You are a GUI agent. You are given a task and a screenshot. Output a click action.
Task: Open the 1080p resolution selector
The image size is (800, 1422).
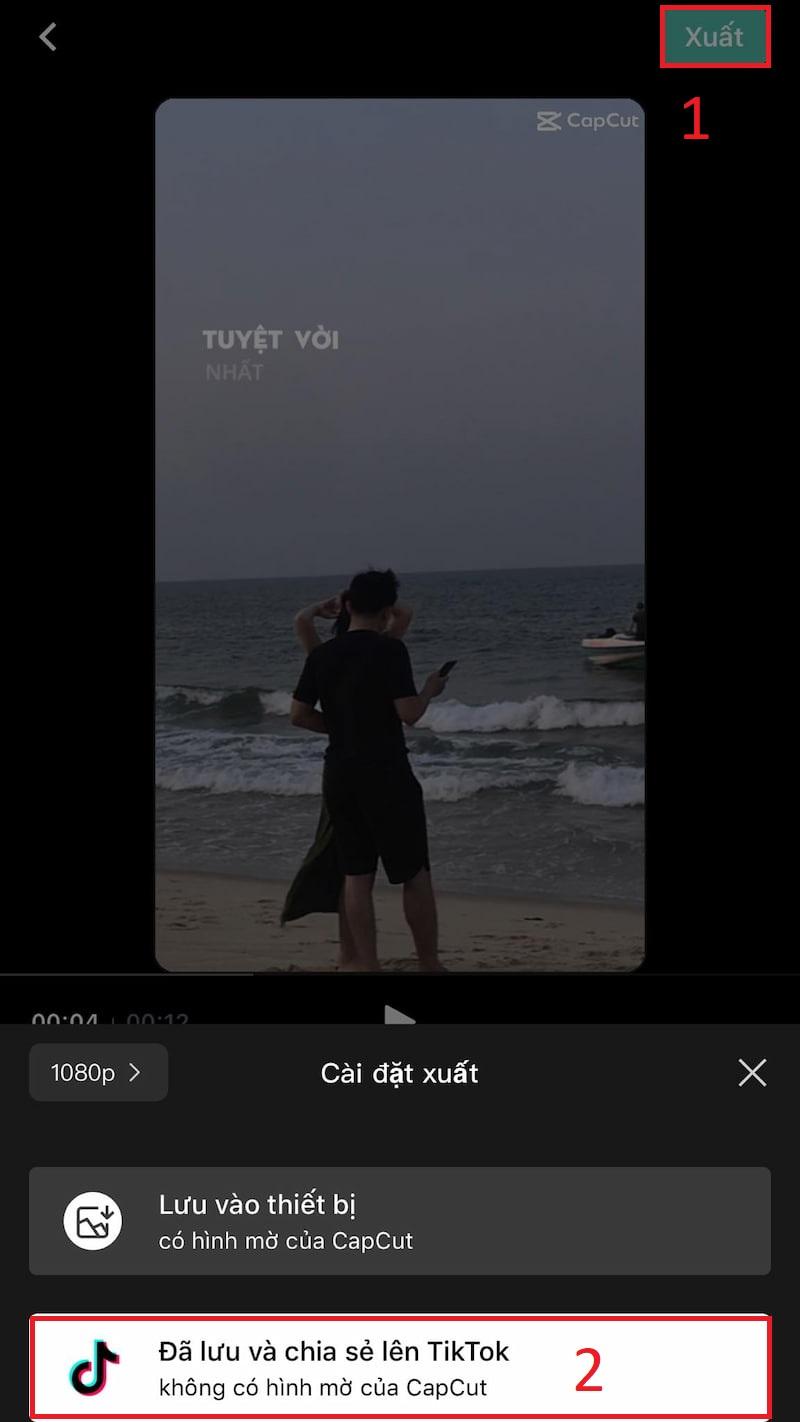(97, 1072)
